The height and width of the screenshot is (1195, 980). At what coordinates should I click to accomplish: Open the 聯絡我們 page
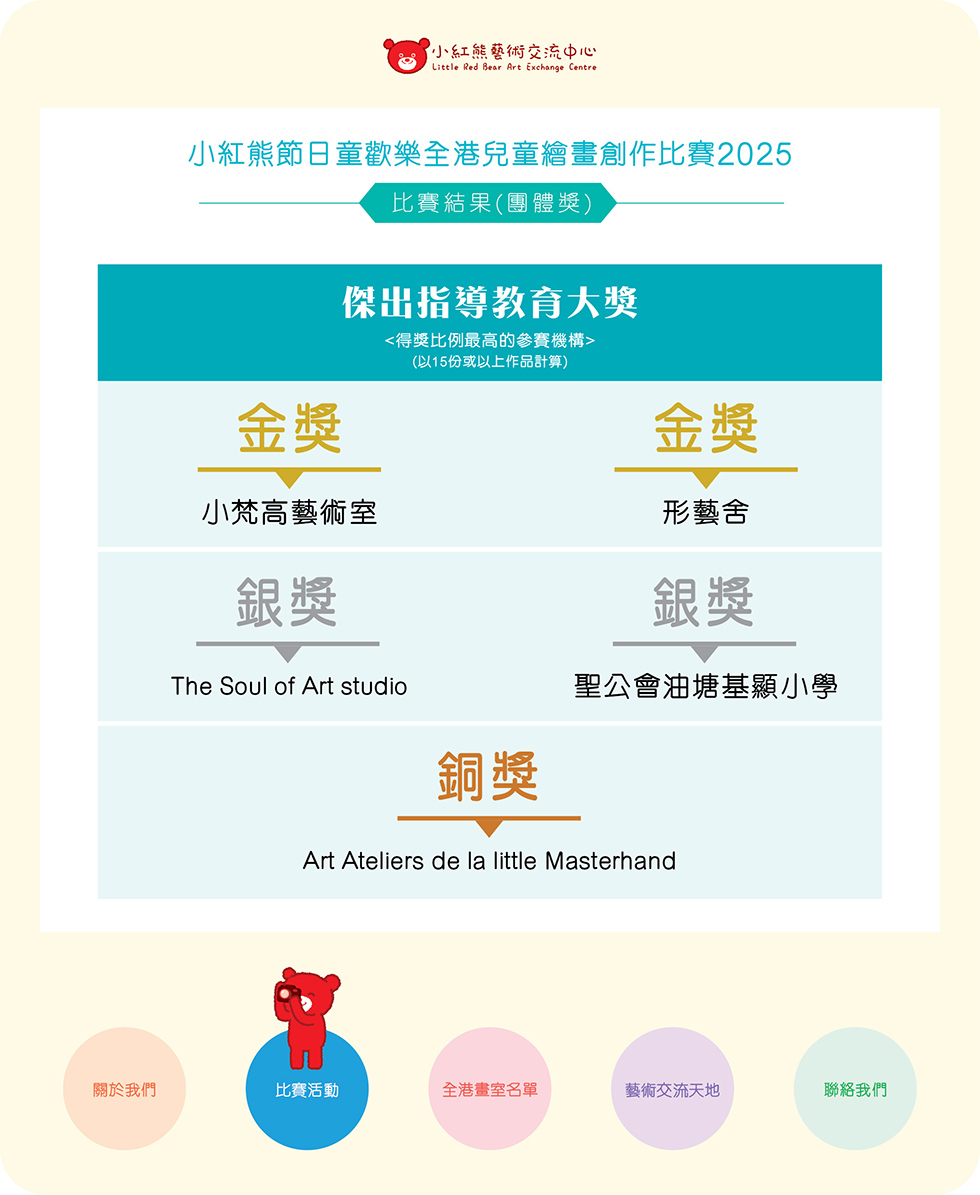(x=855, y=1089)
